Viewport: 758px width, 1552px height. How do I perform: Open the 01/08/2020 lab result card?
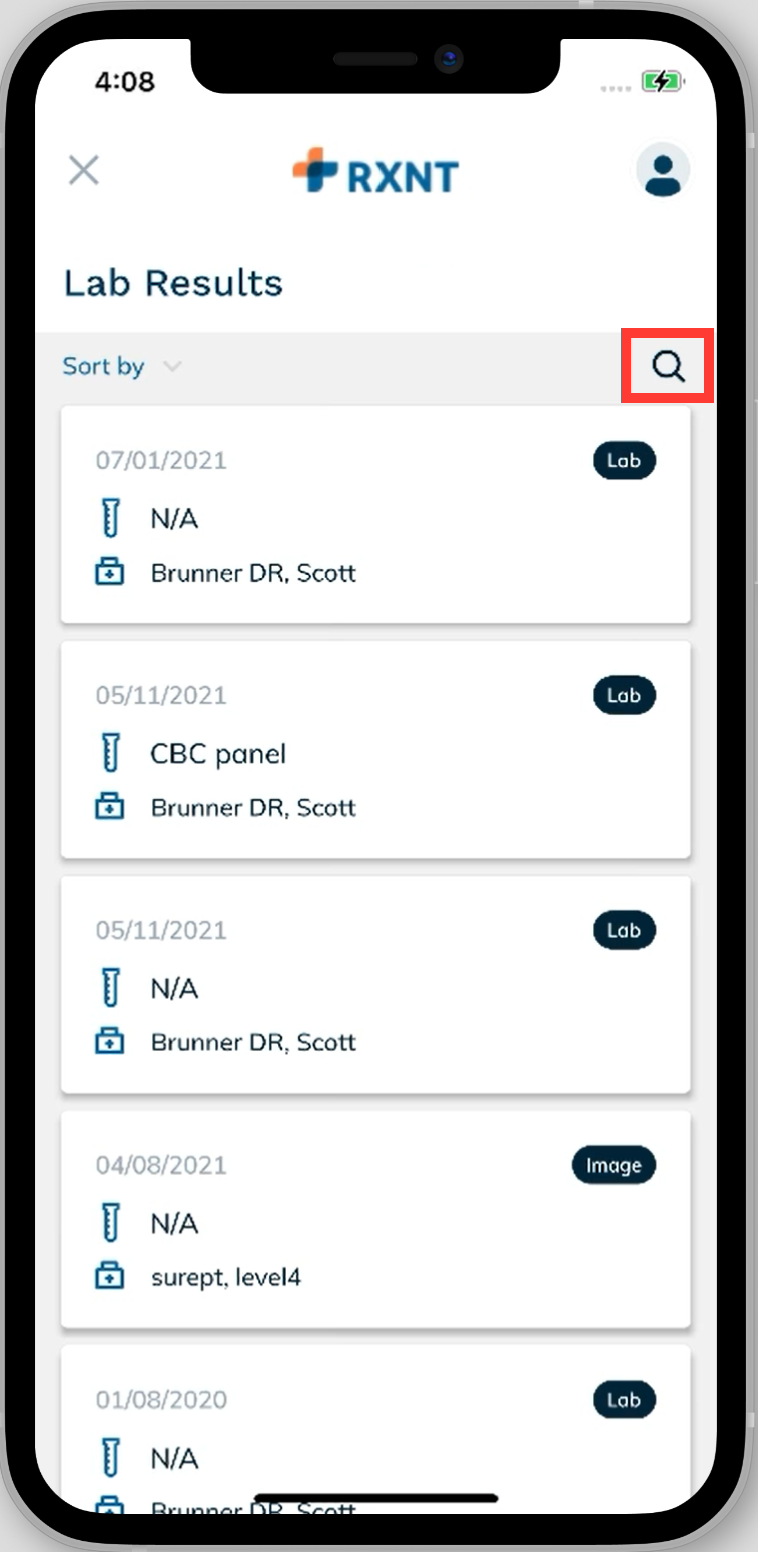click(376, 1427)
